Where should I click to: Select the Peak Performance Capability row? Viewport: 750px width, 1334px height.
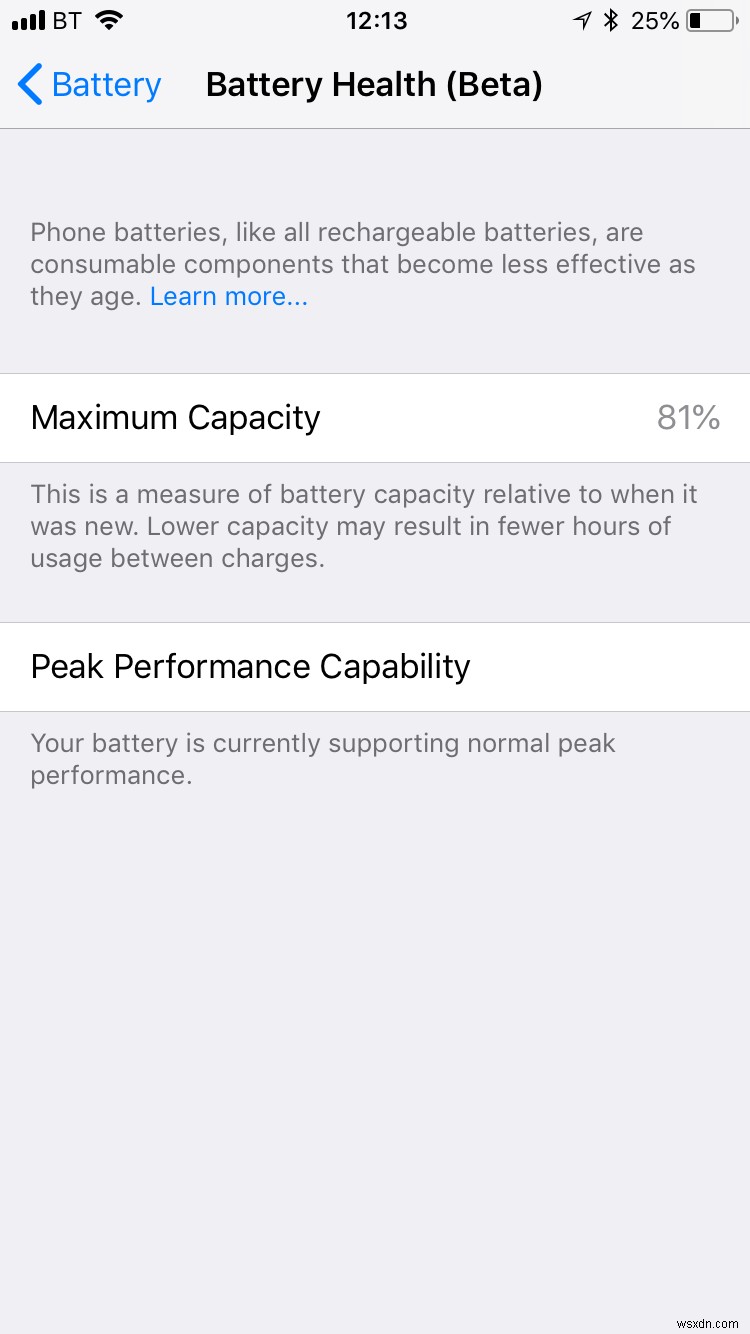(375, 666)
